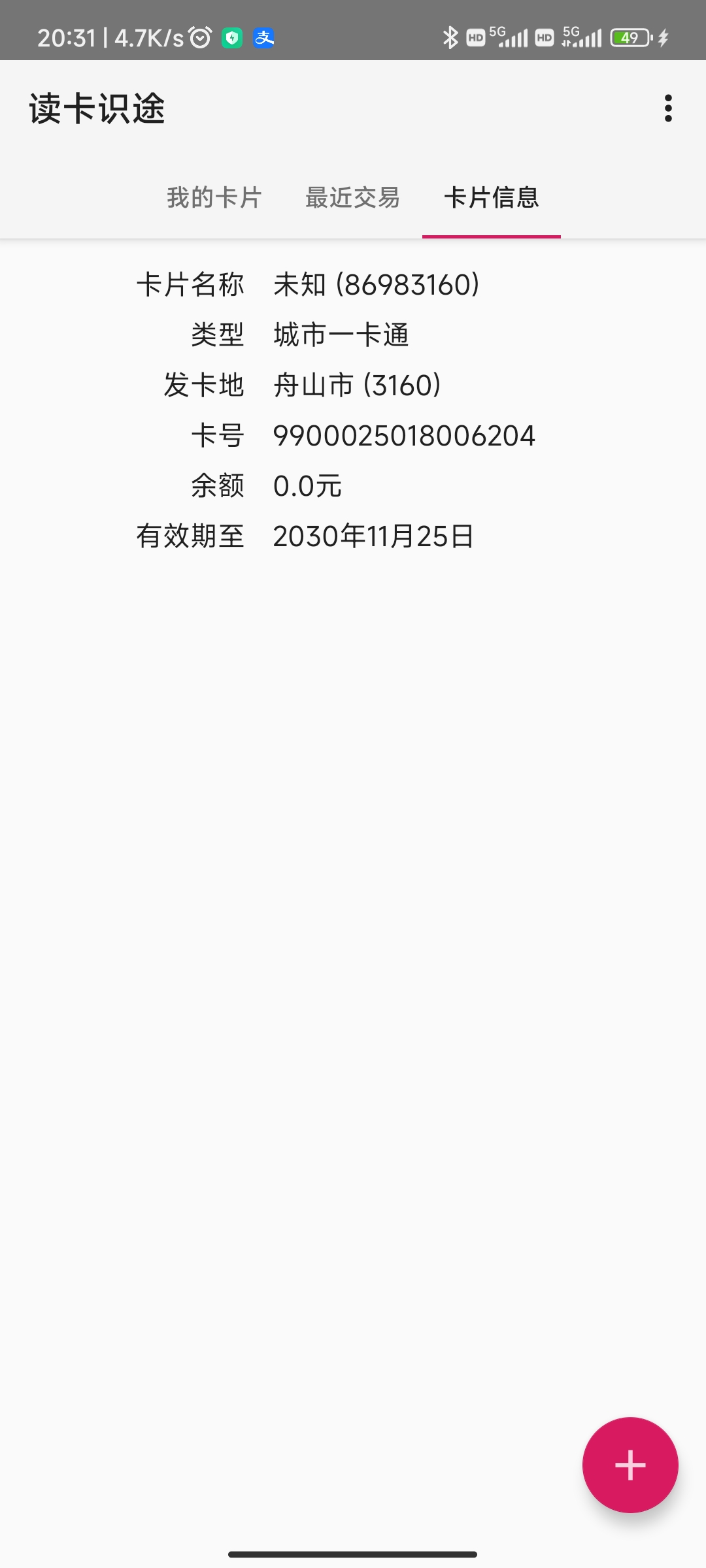706x1568 pixels.
Task: Switch to the 最近交易 tab
Action: click(x=353, y=197)
